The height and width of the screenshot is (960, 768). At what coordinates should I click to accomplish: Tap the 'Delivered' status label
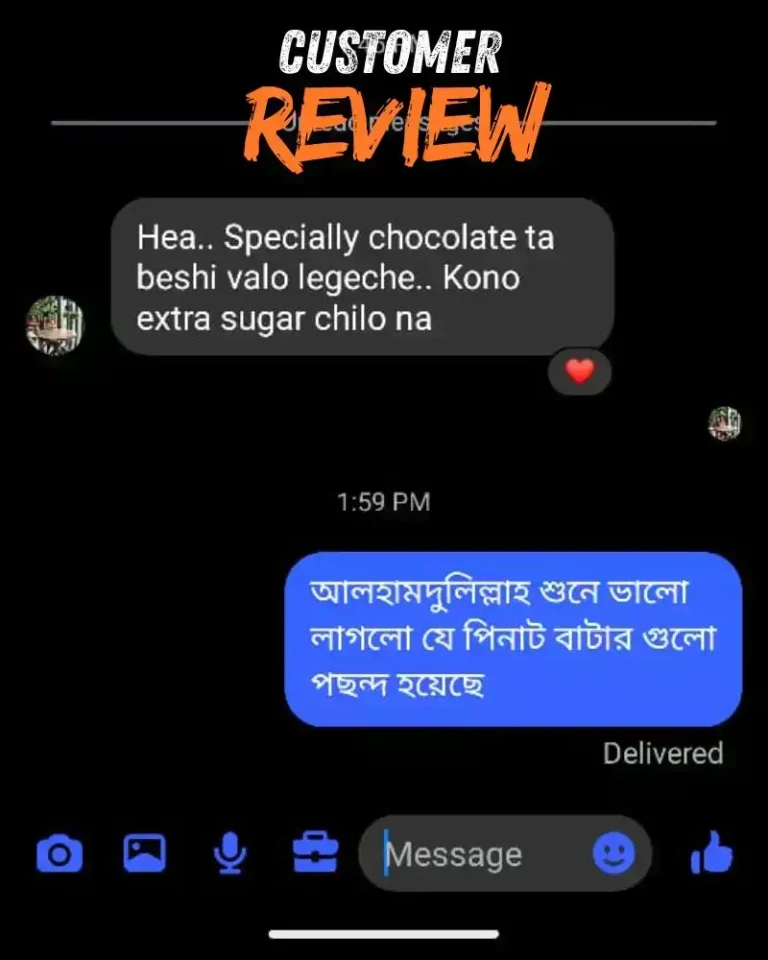pos(663,753)
